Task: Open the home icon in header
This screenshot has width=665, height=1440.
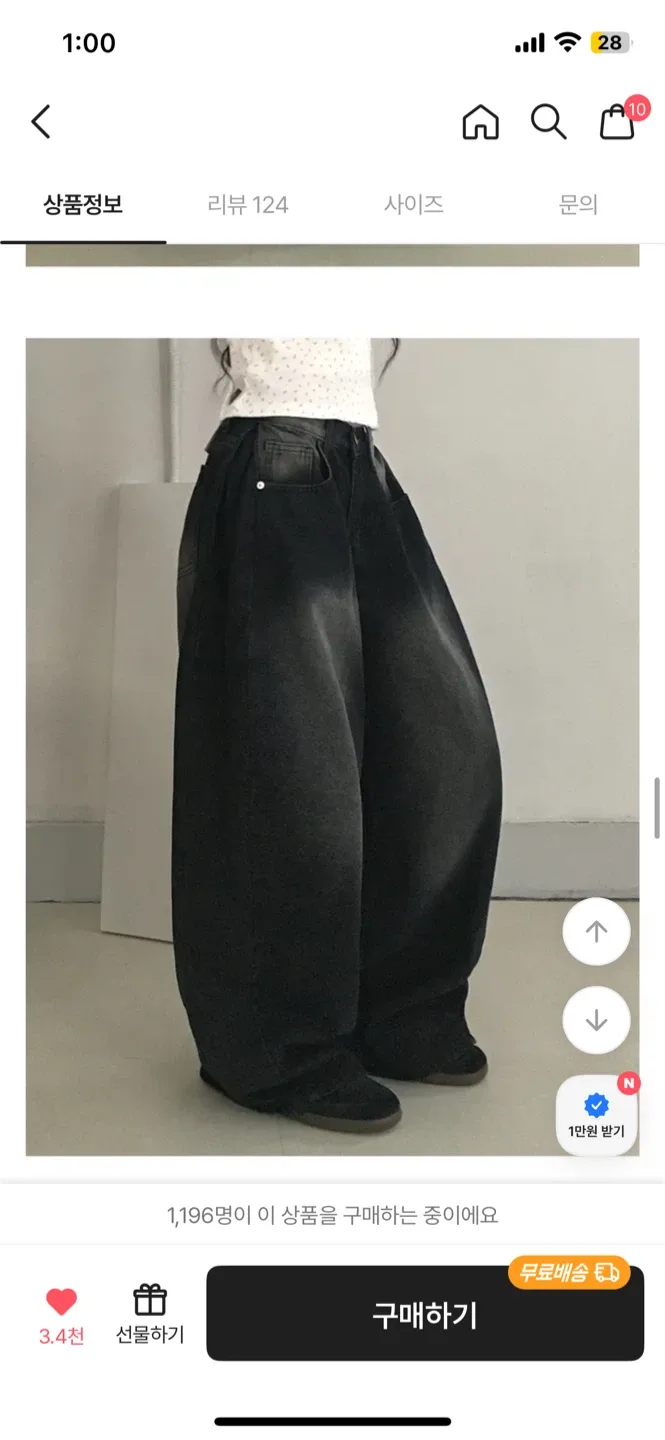Action: pos(480,122)
